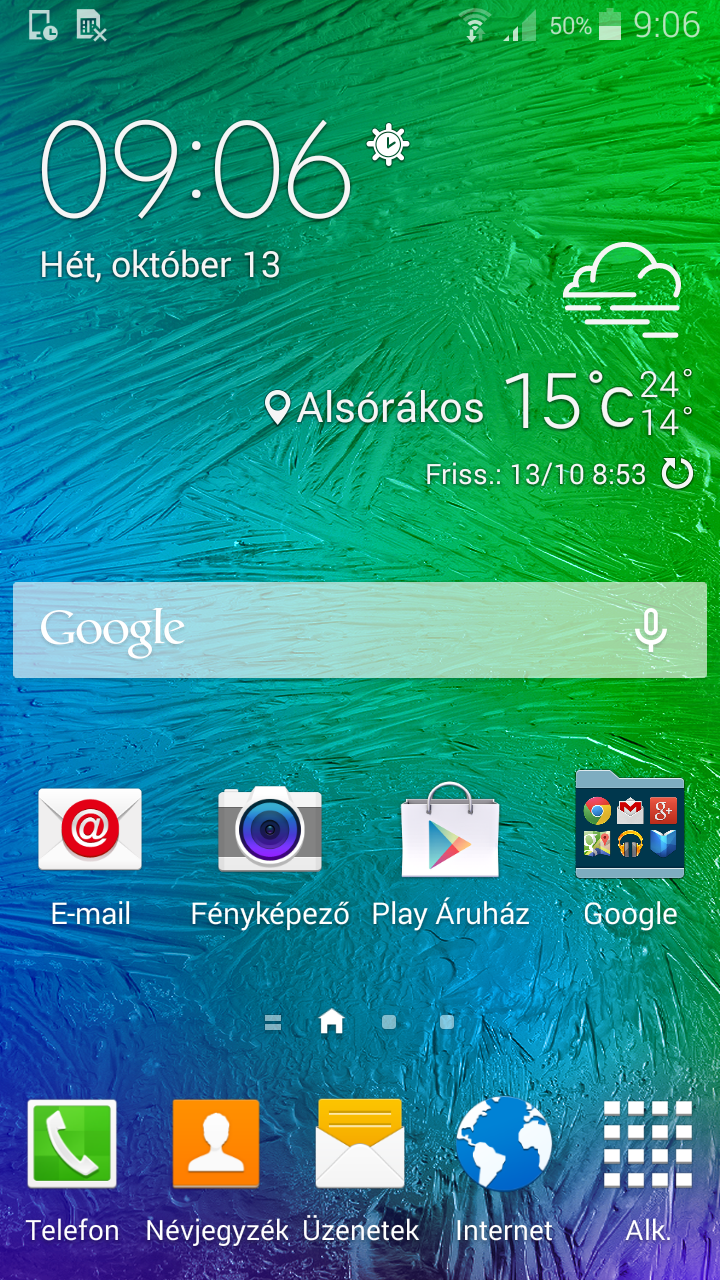
Task: Refresh the weather widget
Action: click(x=678, y=474)
